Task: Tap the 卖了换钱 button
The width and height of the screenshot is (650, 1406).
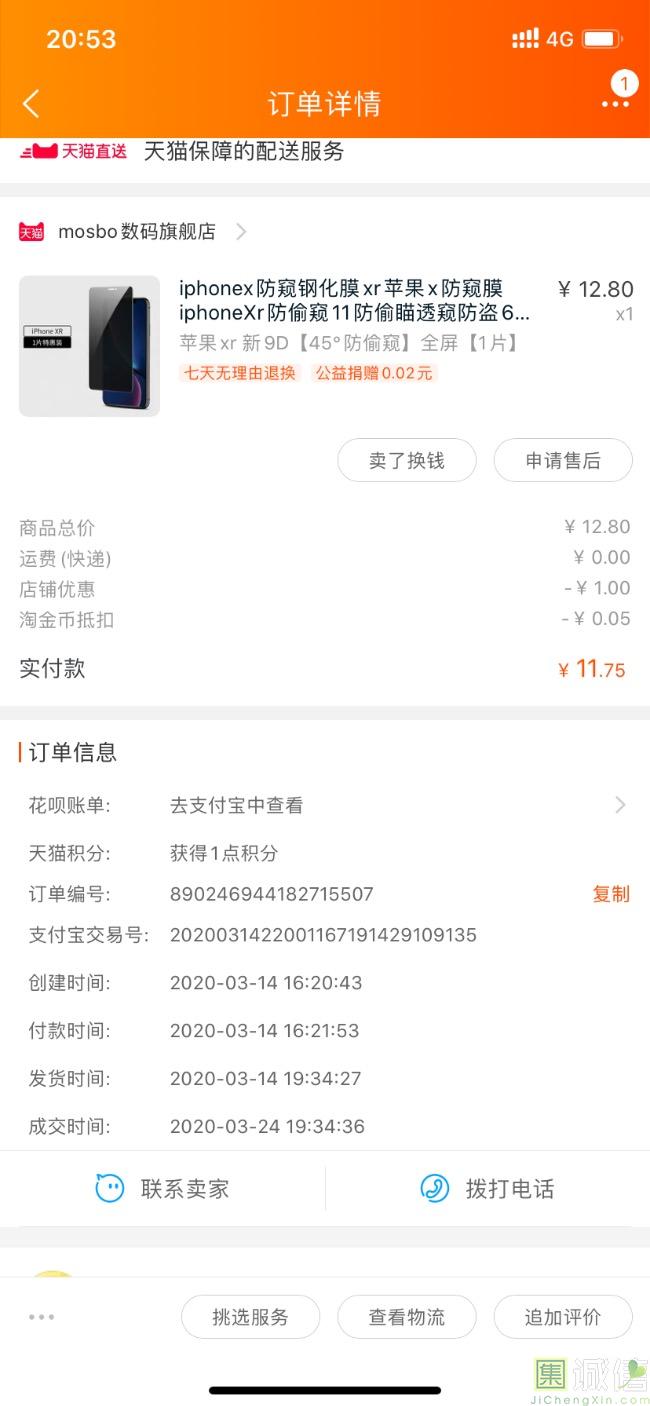Action: coord(406,460)
